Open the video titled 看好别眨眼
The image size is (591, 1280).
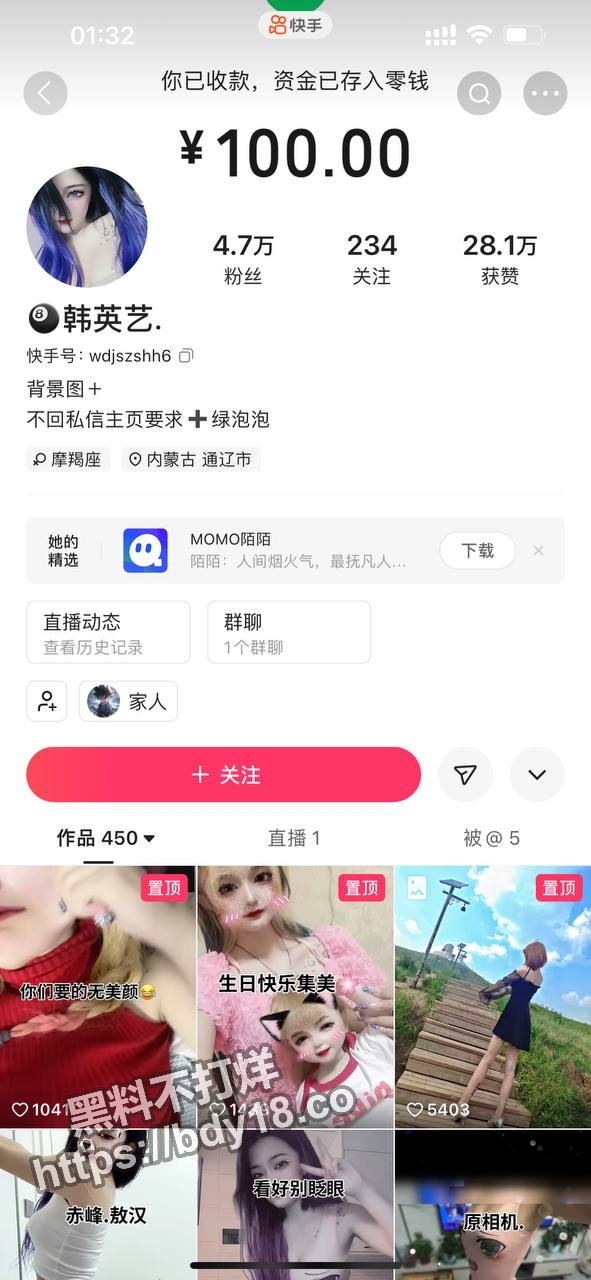295,1204
